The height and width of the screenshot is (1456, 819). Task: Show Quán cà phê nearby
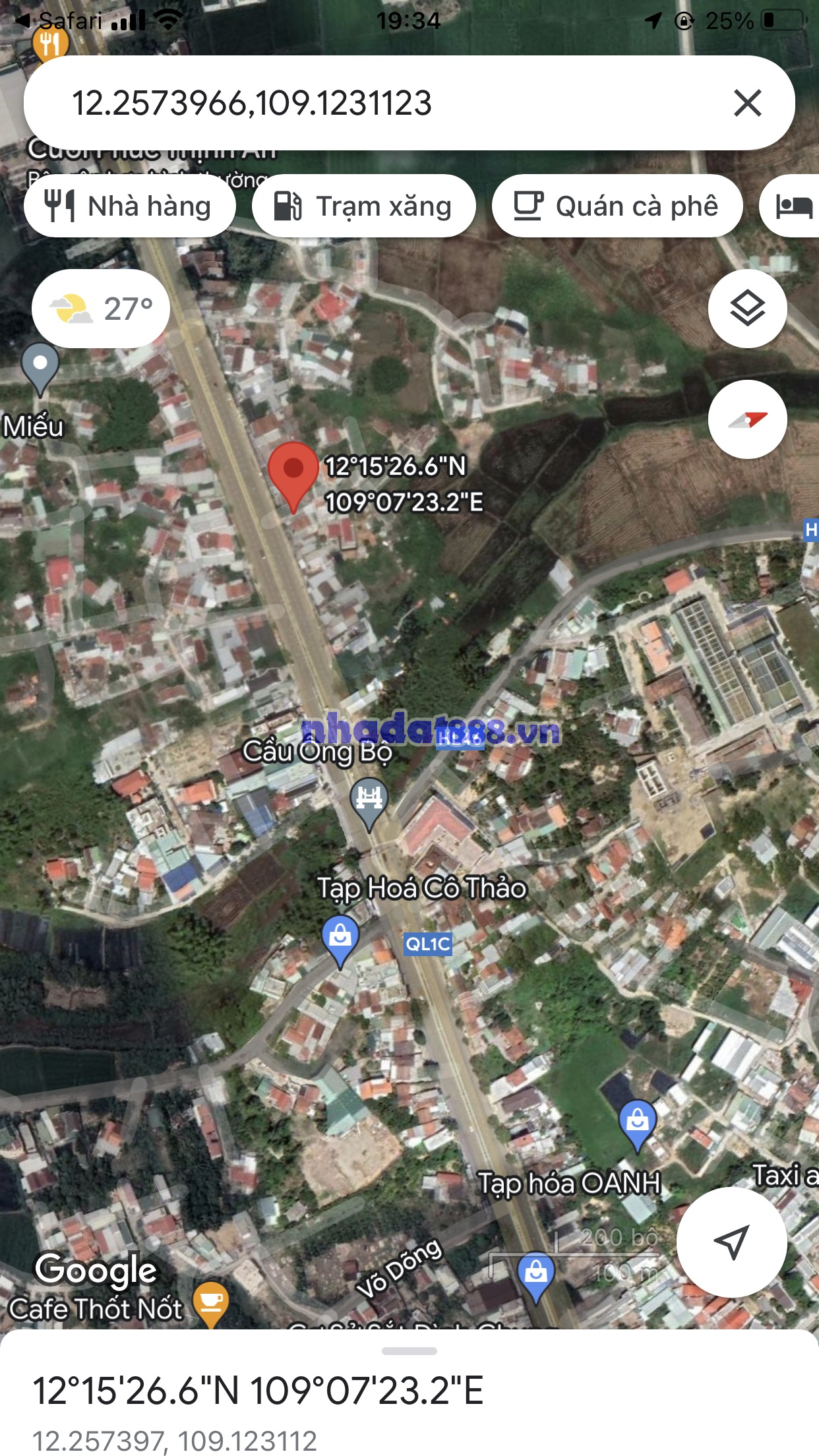tap(617, 206)
